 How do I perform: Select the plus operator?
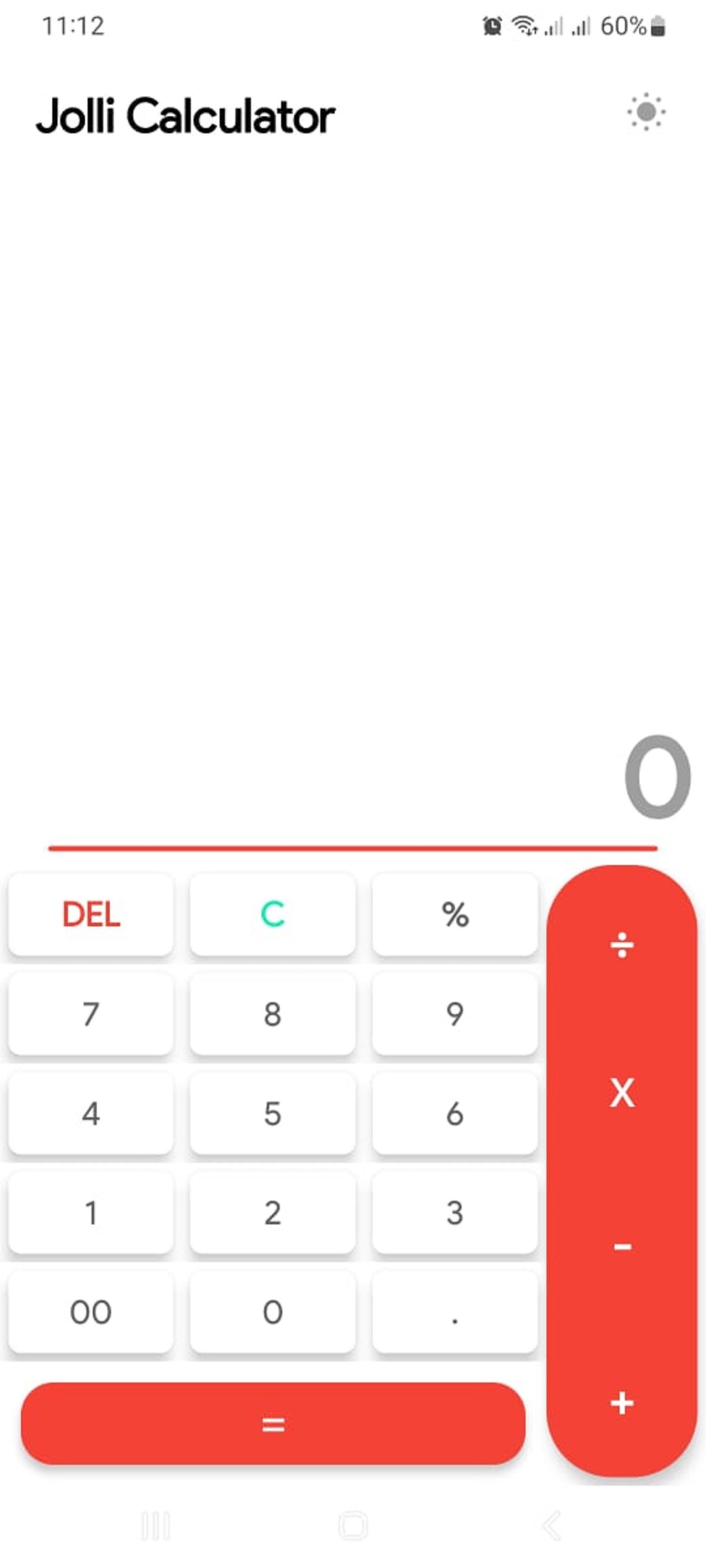tap(622, 1403)
